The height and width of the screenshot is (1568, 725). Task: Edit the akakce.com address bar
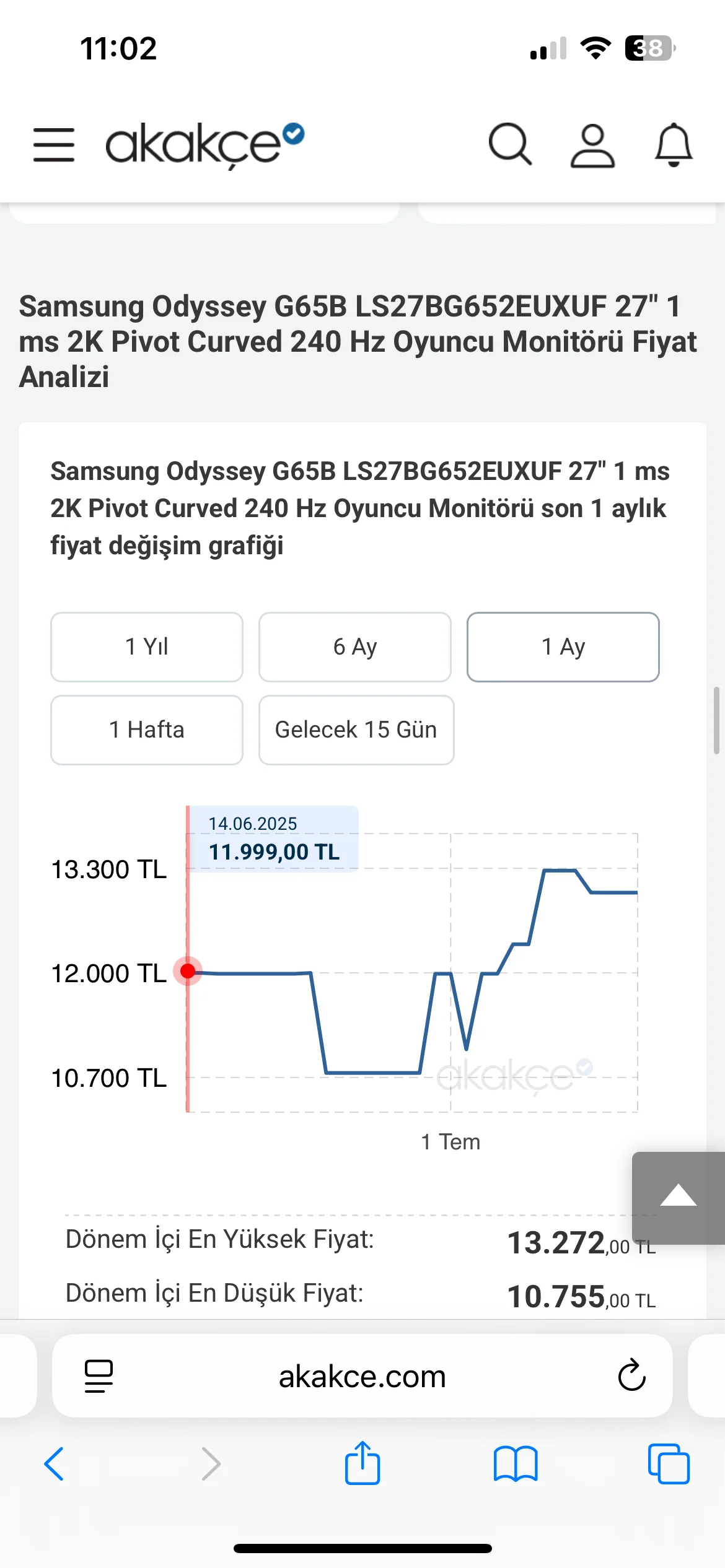[362, 1376]
